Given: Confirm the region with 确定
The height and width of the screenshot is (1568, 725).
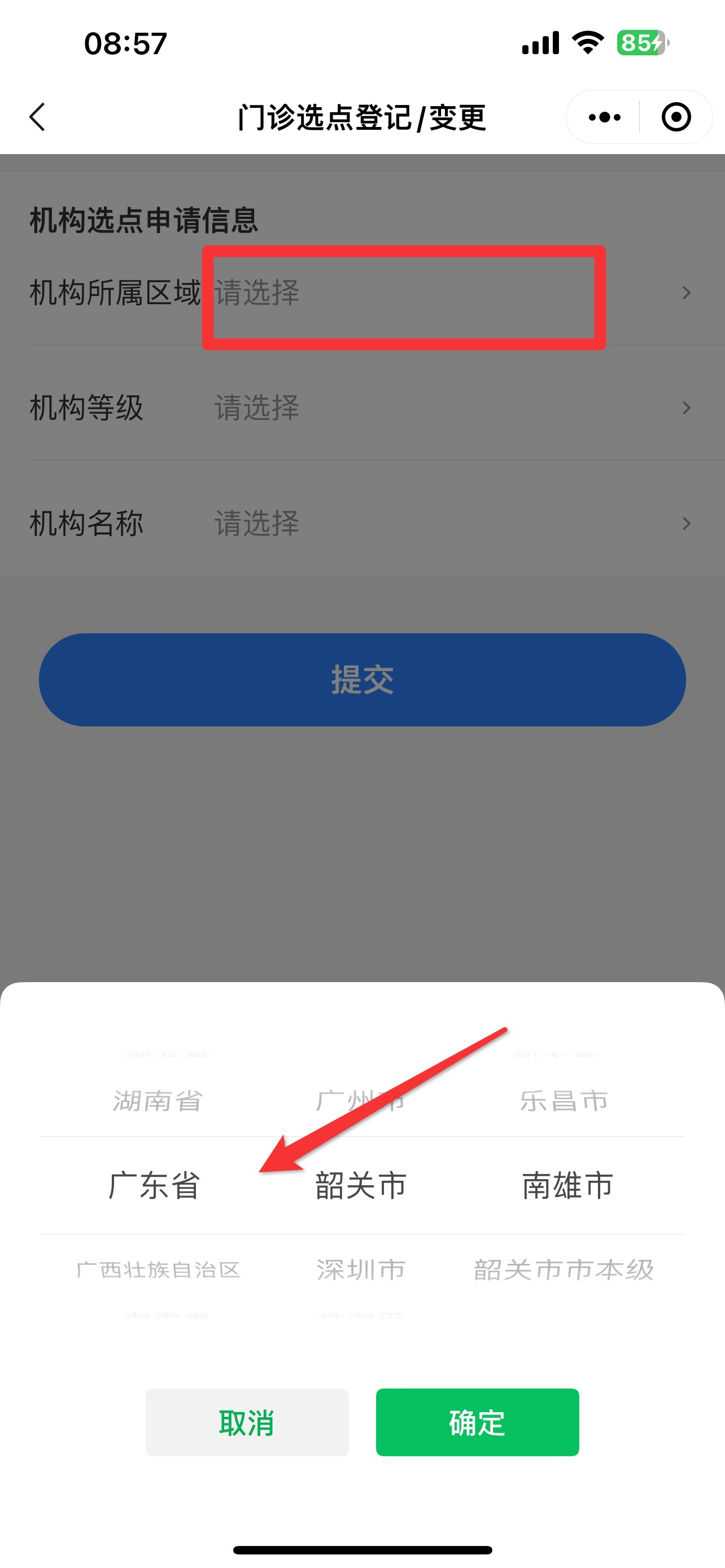Looking at the screenshot, I should click(477, 1422).
